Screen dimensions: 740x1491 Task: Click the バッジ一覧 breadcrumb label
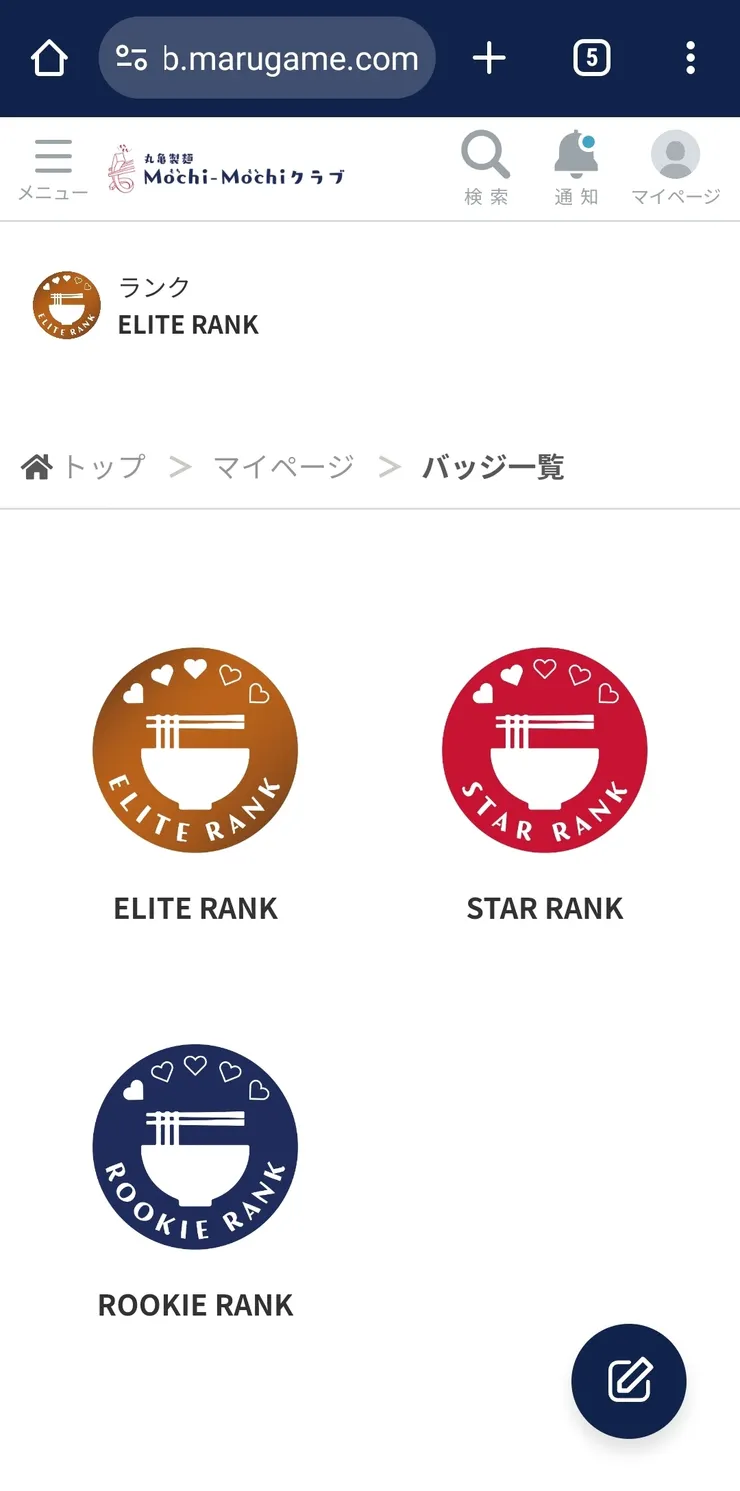tap(491, 465)
